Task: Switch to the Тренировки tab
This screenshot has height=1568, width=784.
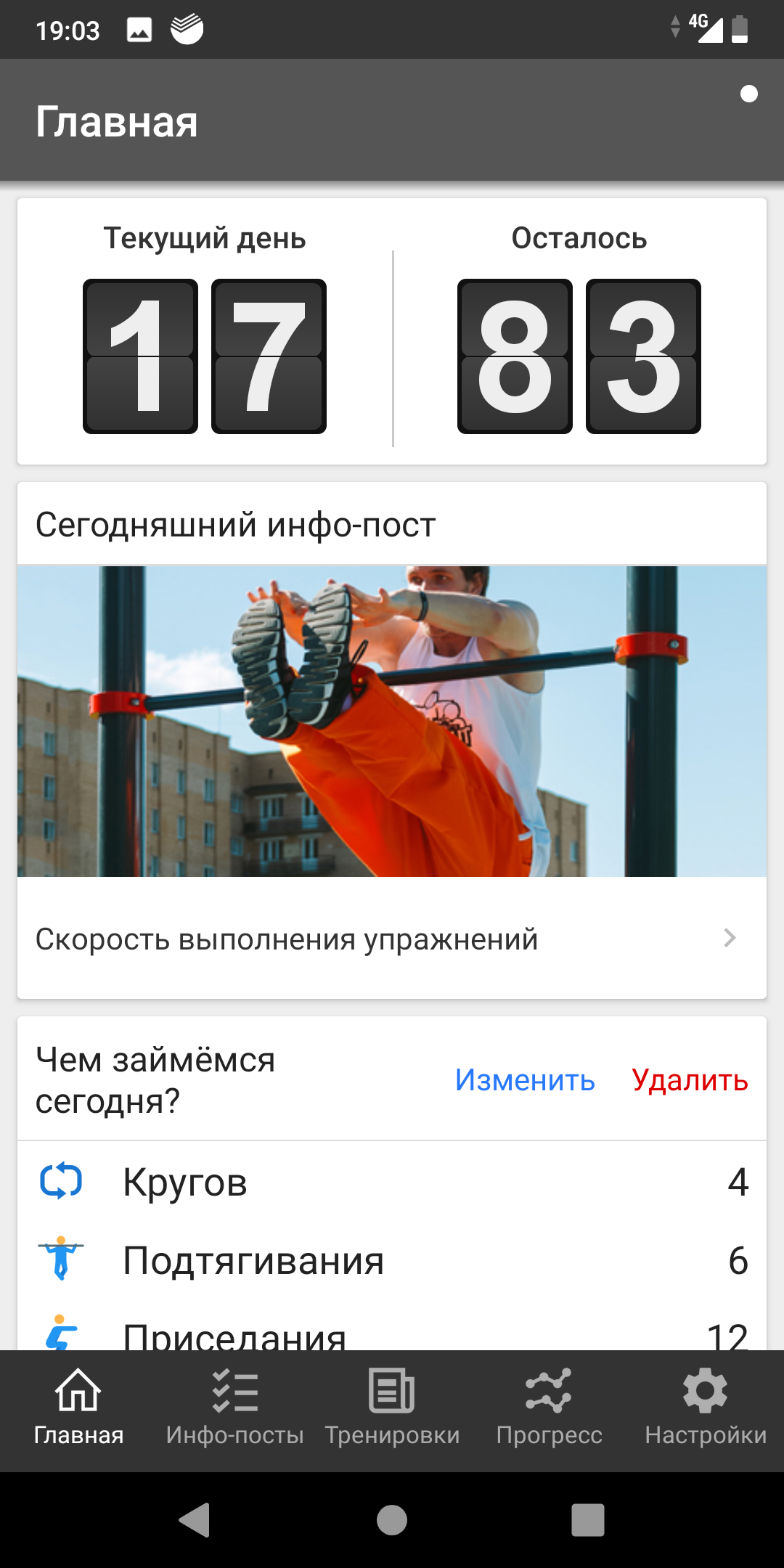Action: pyautogui.click(x=392, y=1410)
